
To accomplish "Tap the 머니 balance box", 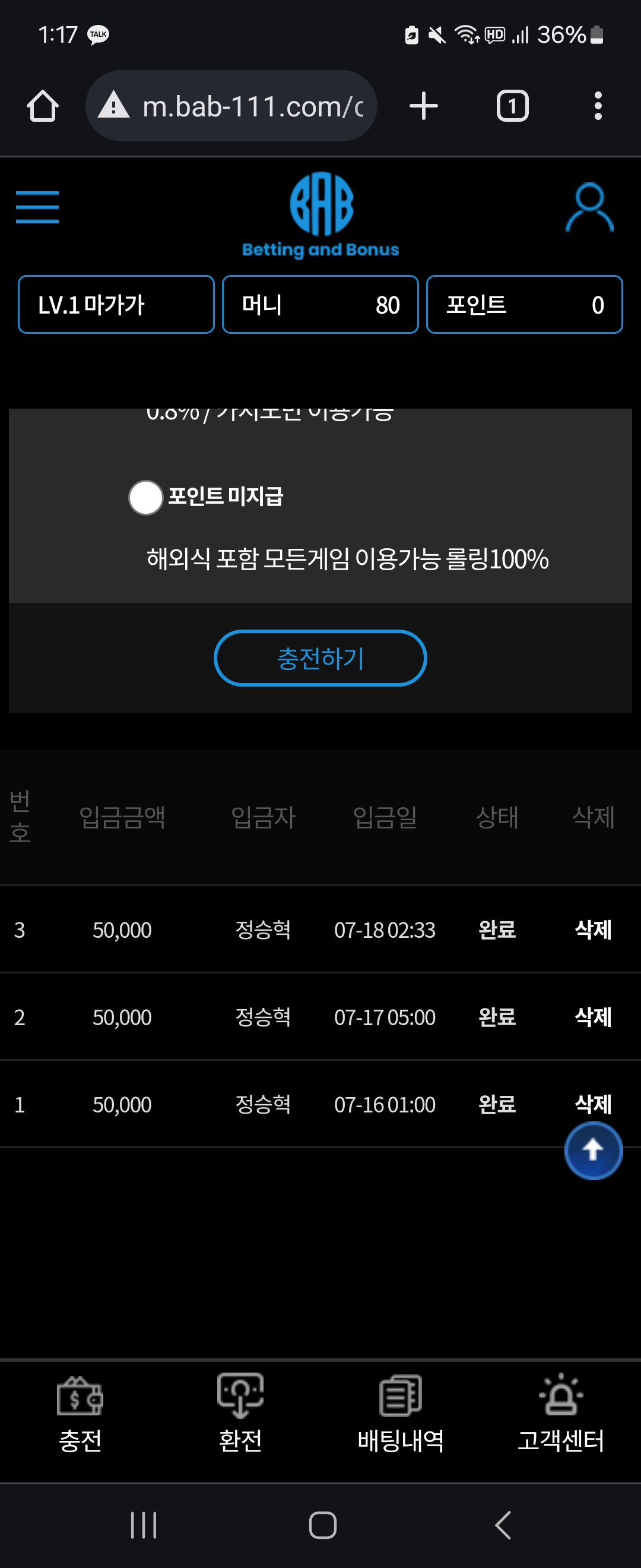I will (x=320, y=304).
